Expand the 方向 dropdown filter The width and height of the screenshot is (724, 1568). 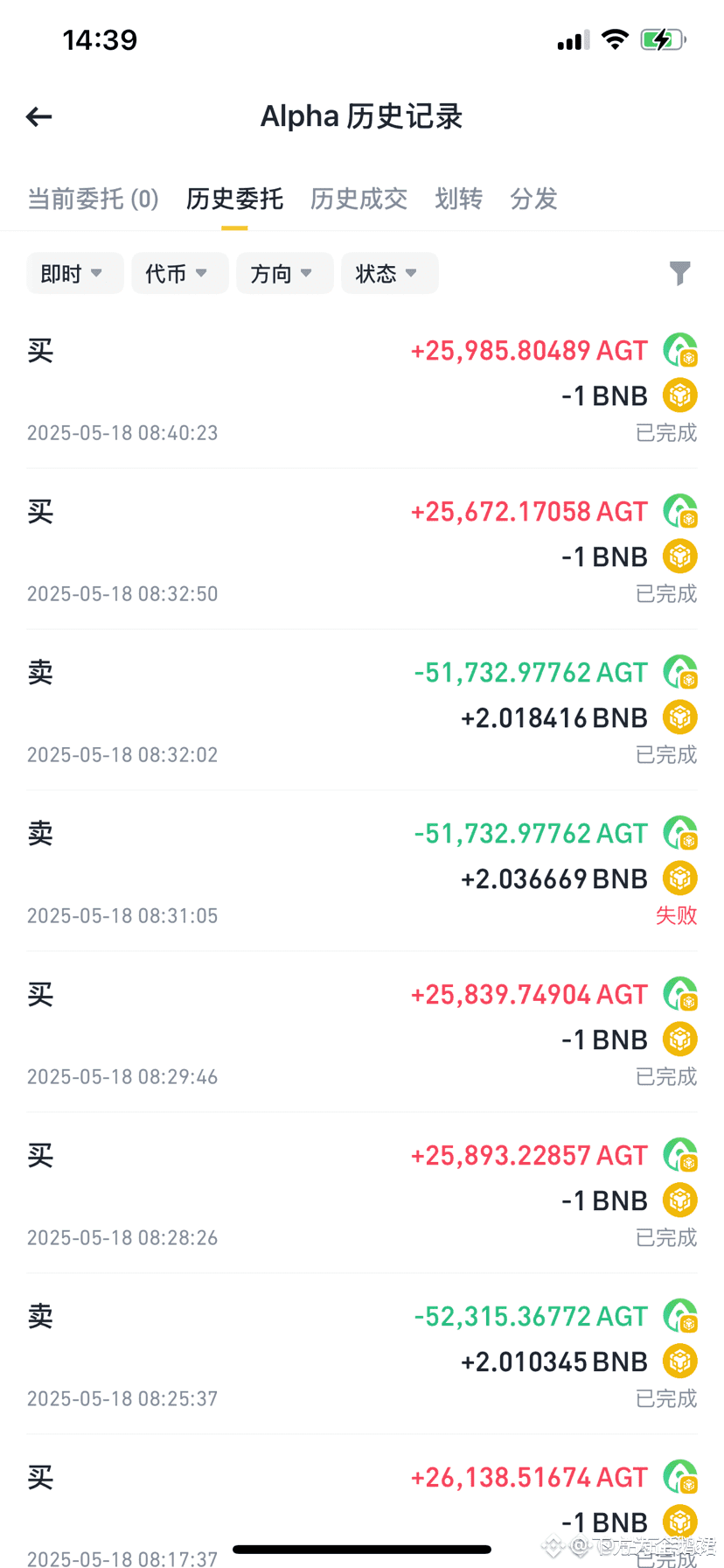point(285,274)
